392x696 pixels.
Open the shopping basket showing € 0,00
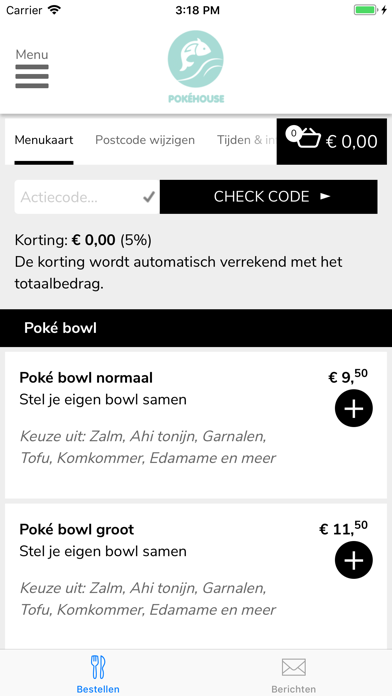pyautogui.click(x=332, y=141)
